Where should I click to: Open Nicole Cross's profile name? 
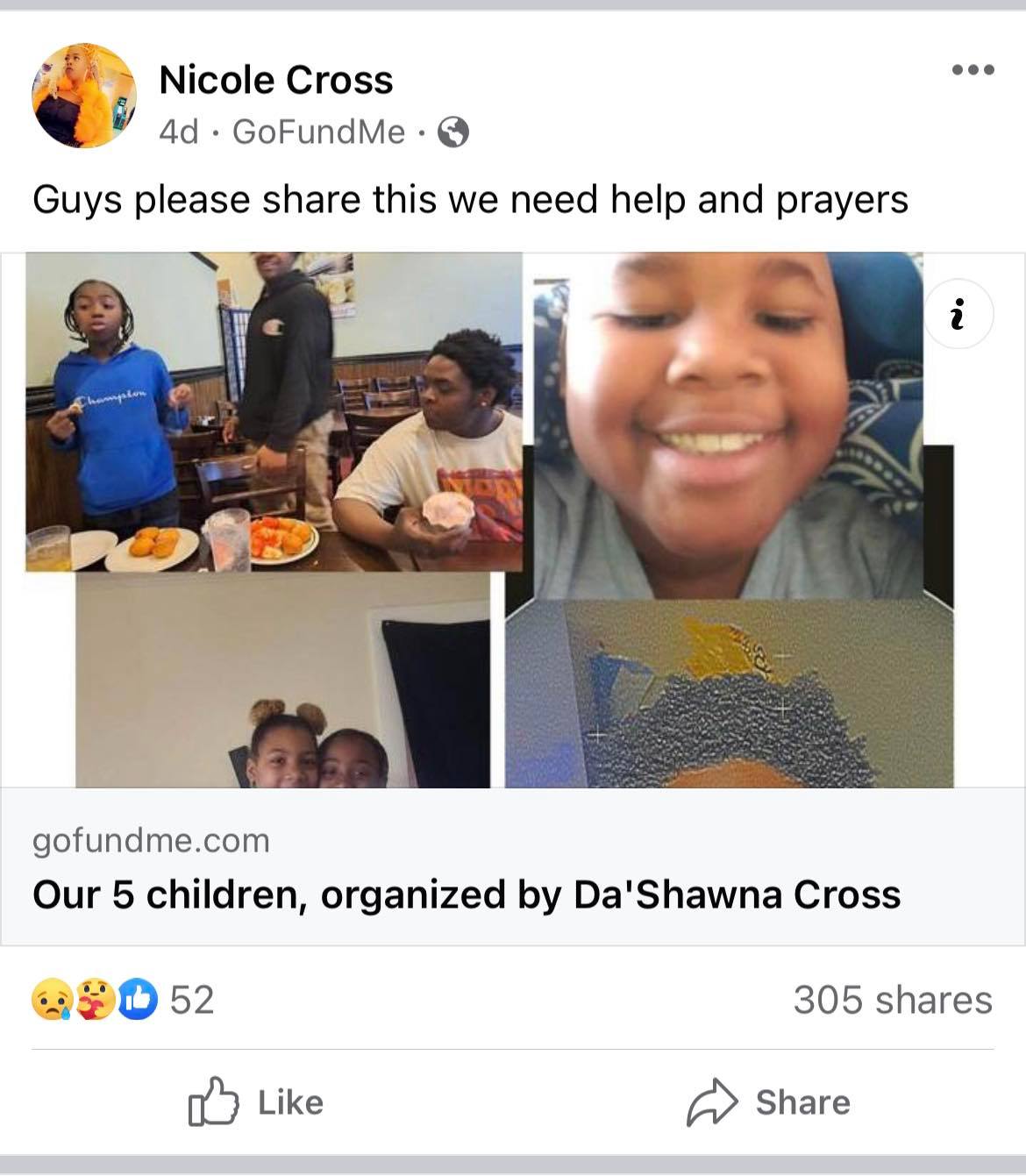tap(275, 81)
